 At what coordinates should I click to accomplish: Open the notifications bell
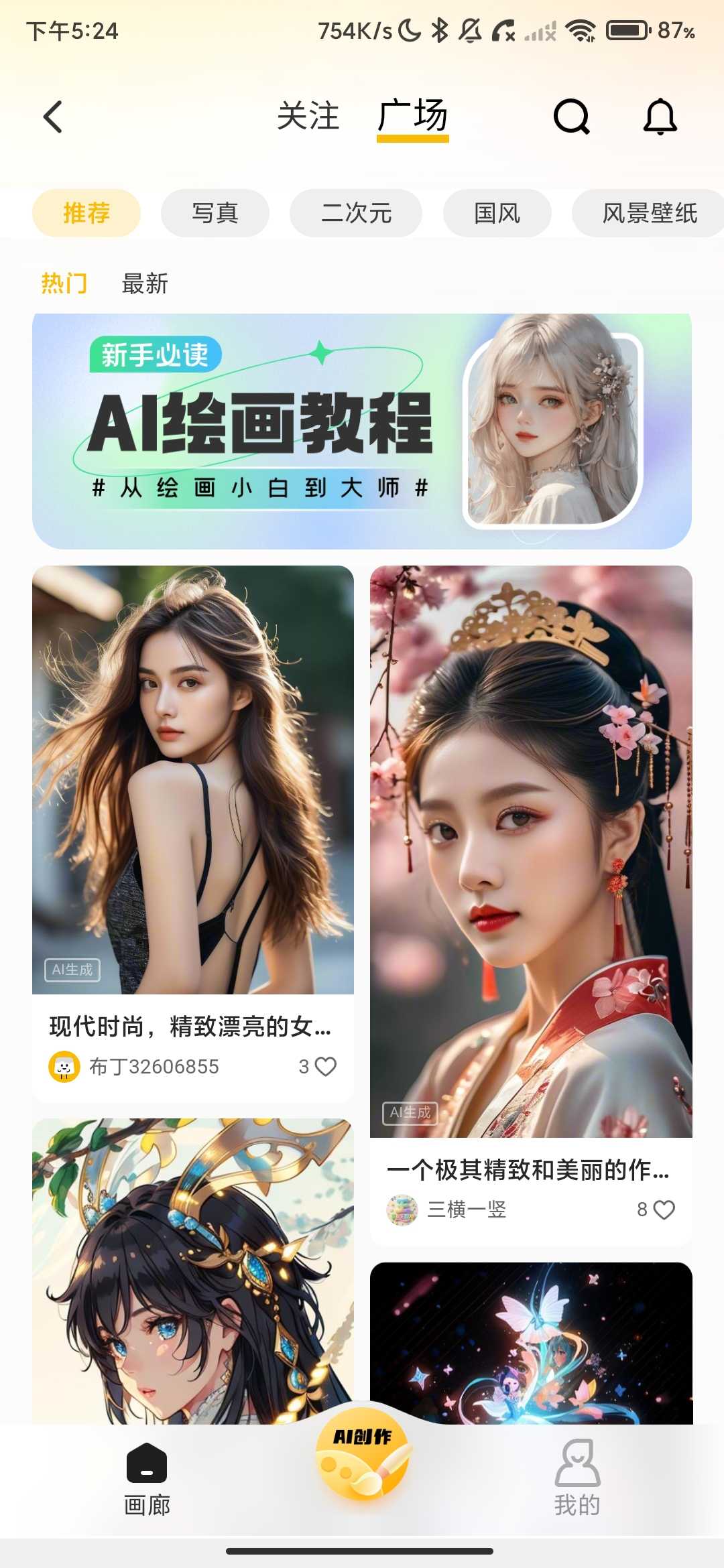point(660,117)
